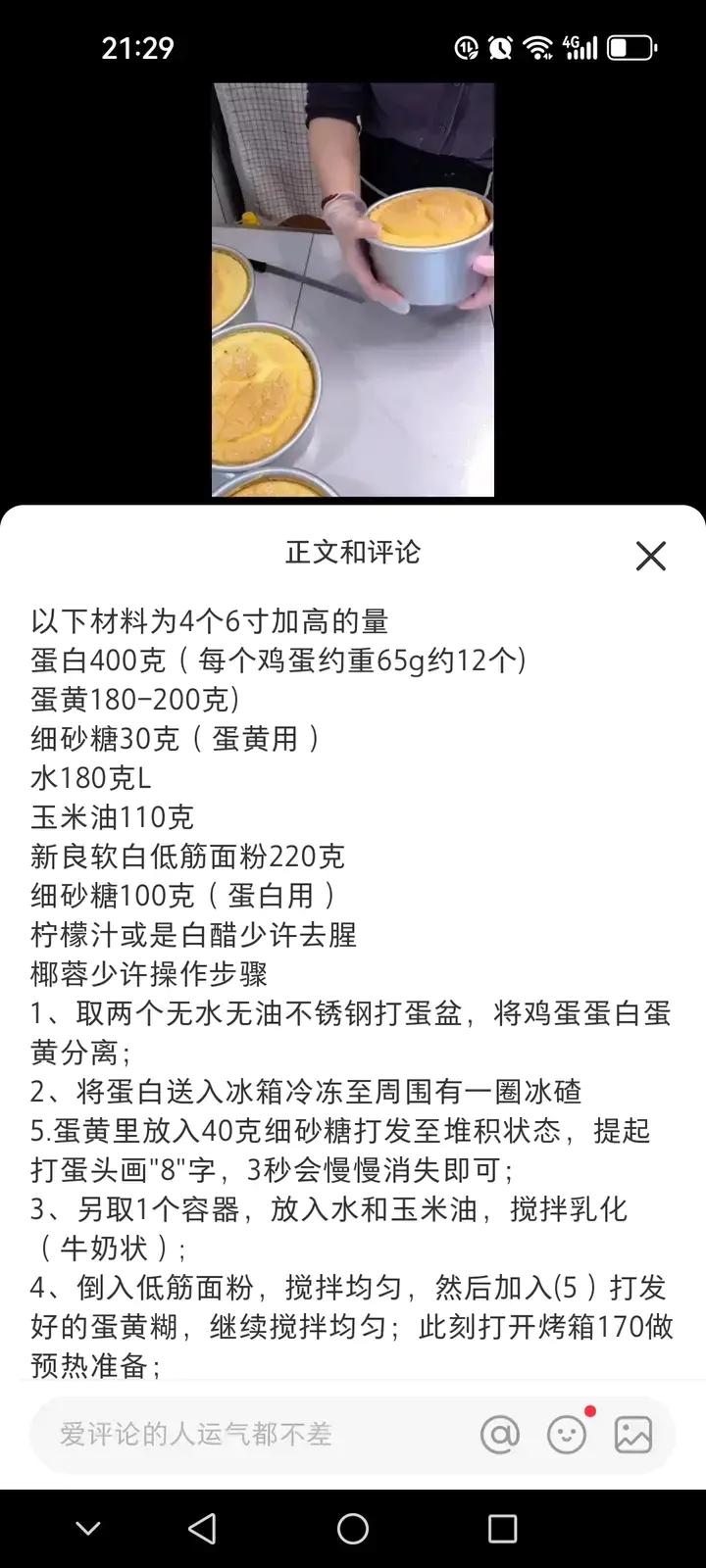Attach a picture to the comment
The height and width of the screenshot is (1568, 706).
pyautogui.click(x=632, y=1436)
